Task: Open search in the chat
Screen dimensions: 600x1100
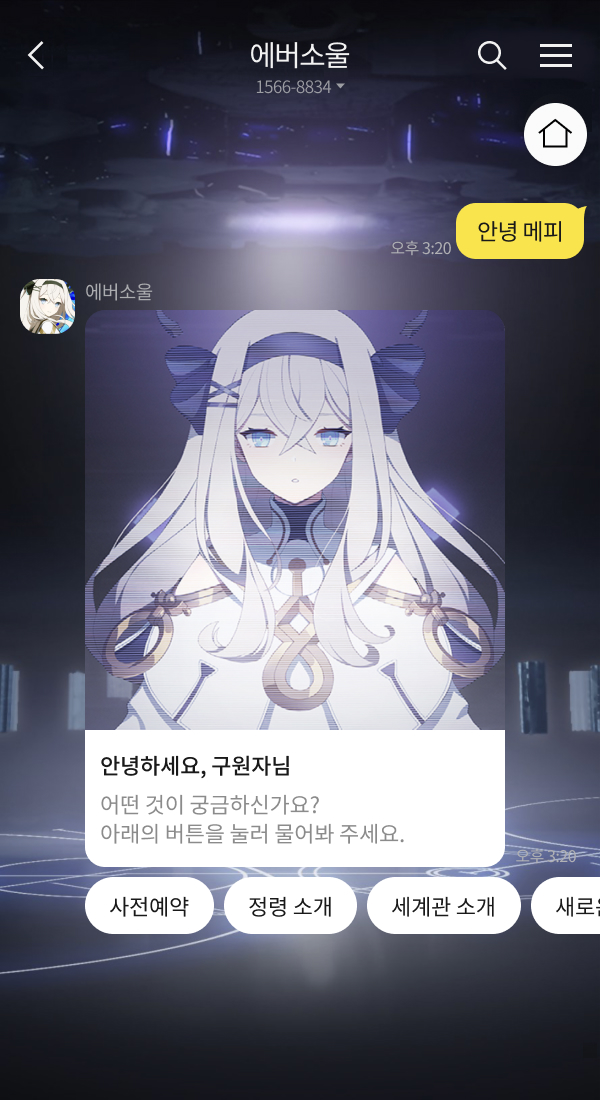Action: click(492, 56)
